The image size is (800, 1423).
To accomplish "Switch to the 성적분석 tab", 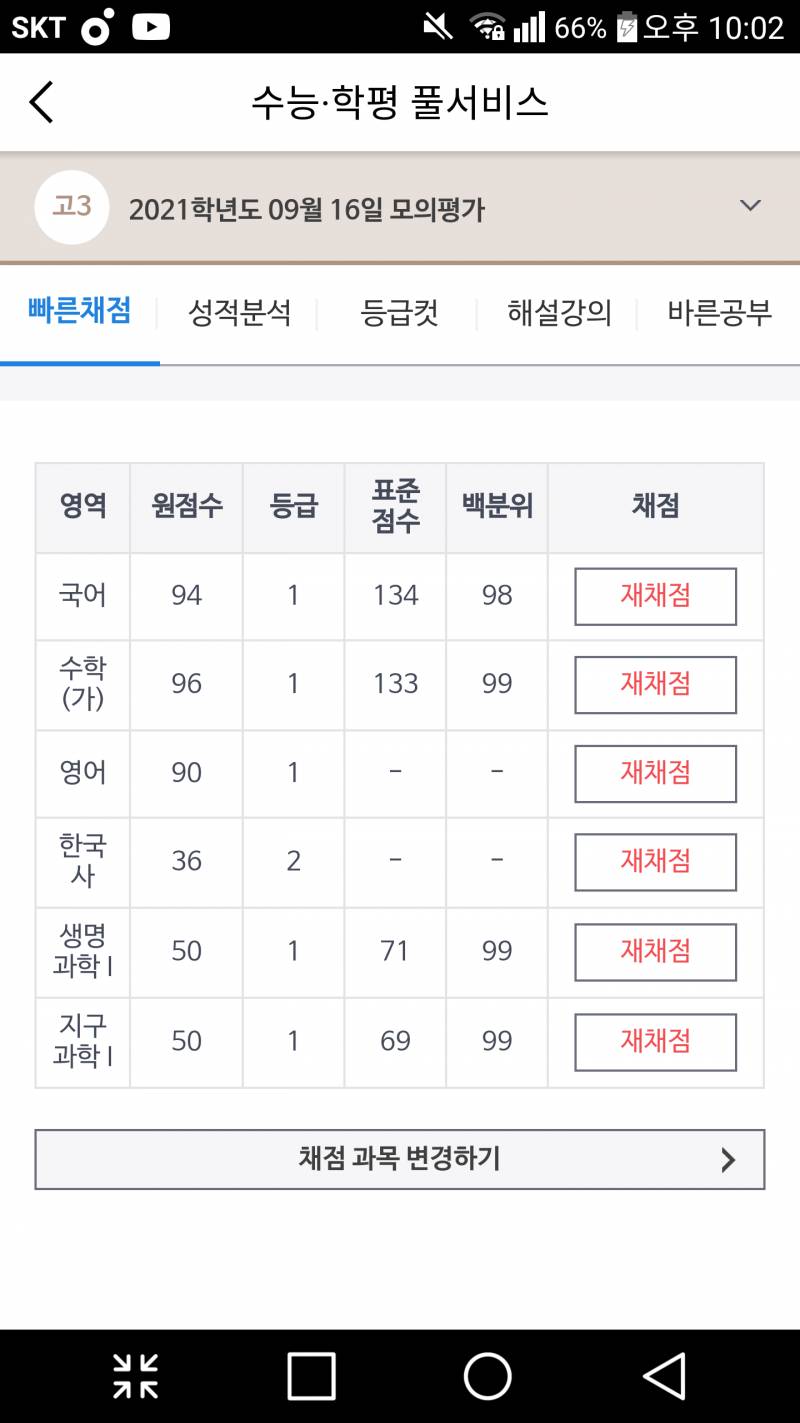I will point(242,312).
